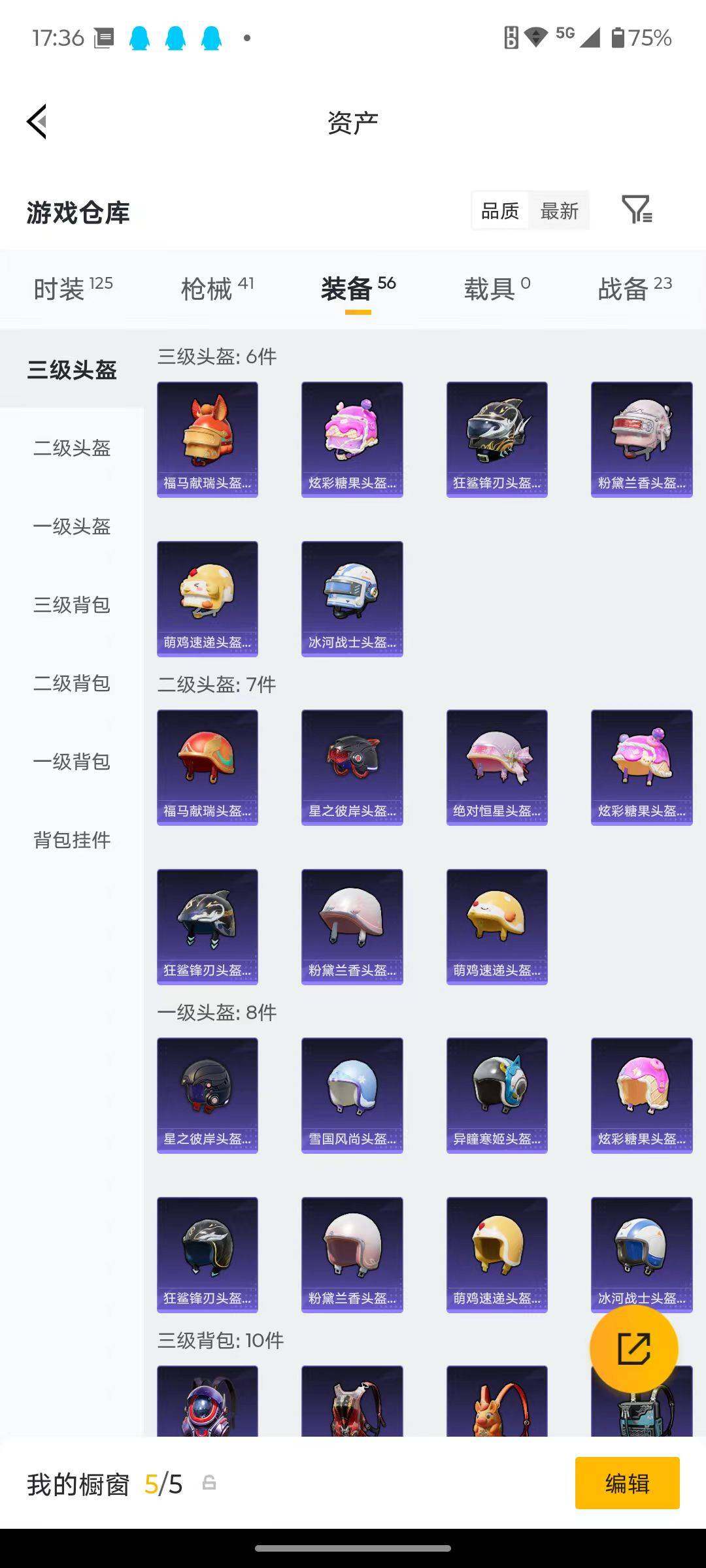The width and height of the screenshot is (706, 1568).
Task: Navigate back using the top-left arrow
Action: 37,122
